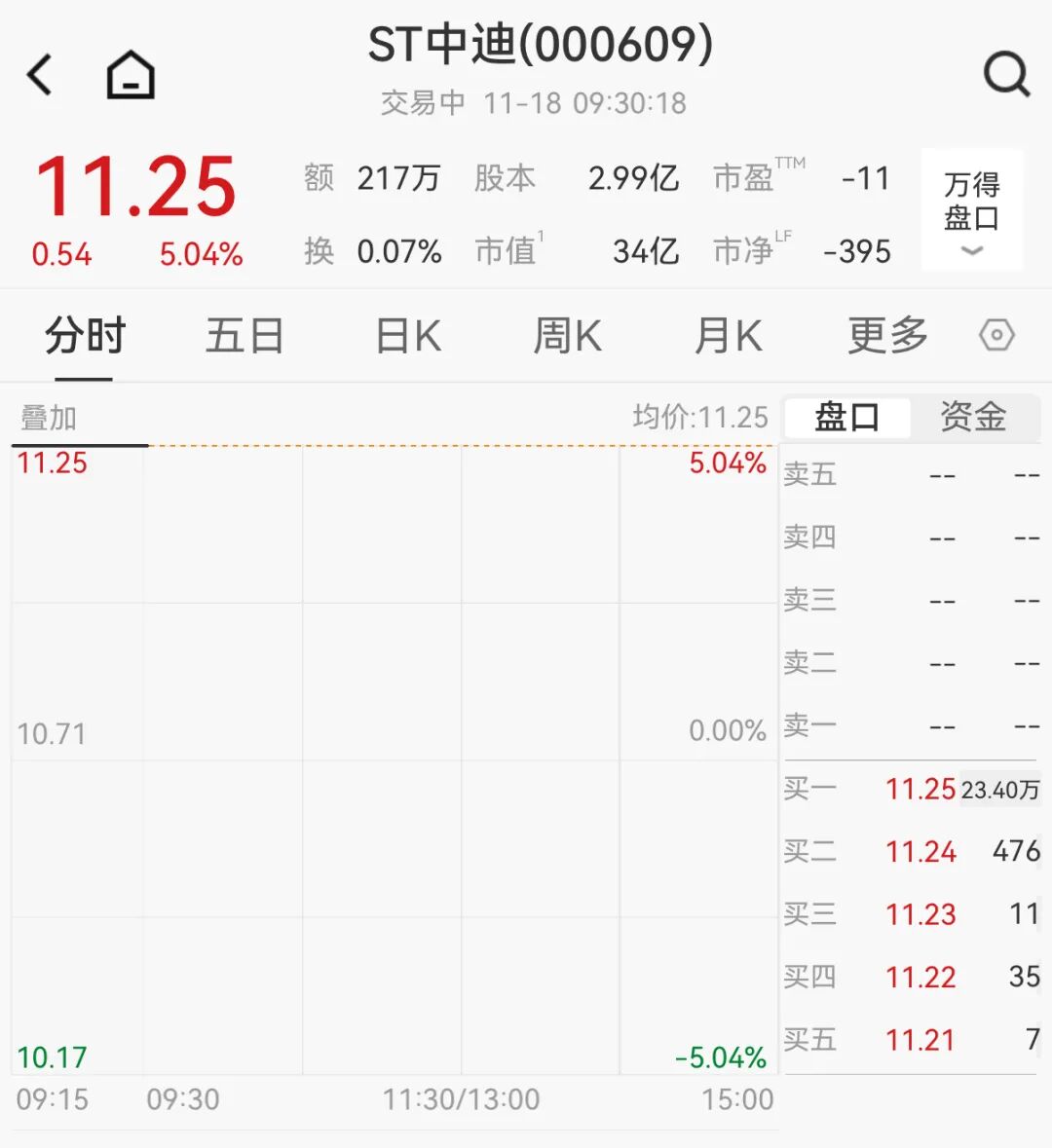Select the 买一 bid price 11.25

pos(920,790)
